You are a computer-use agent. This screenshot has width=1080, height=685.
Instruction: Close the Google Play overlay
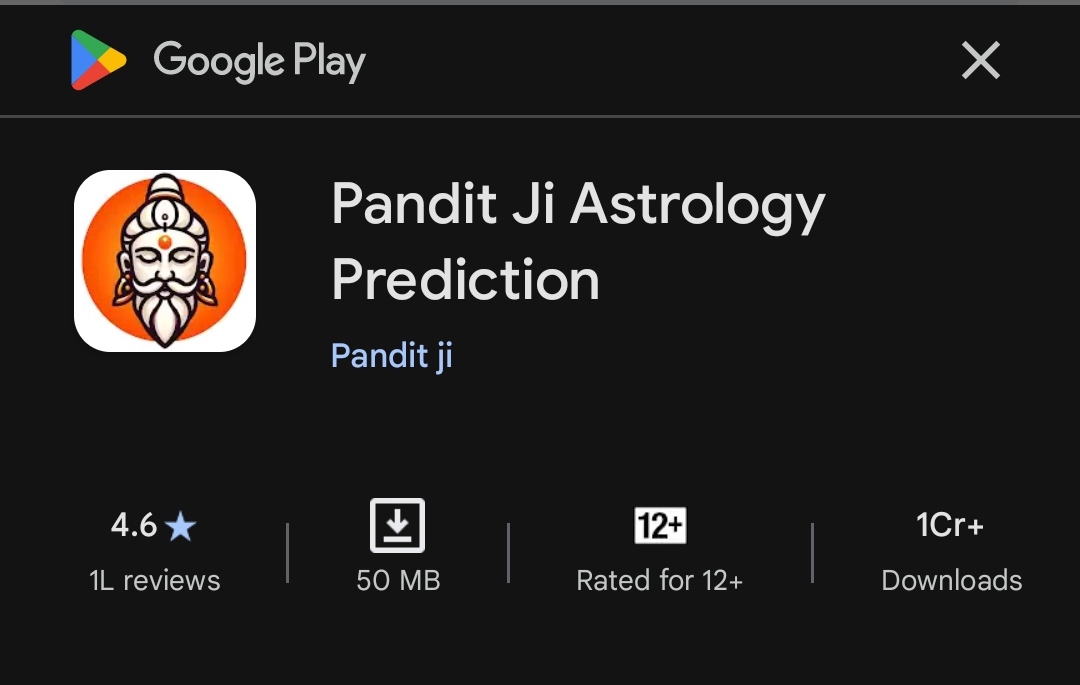[x=980, y=62]
